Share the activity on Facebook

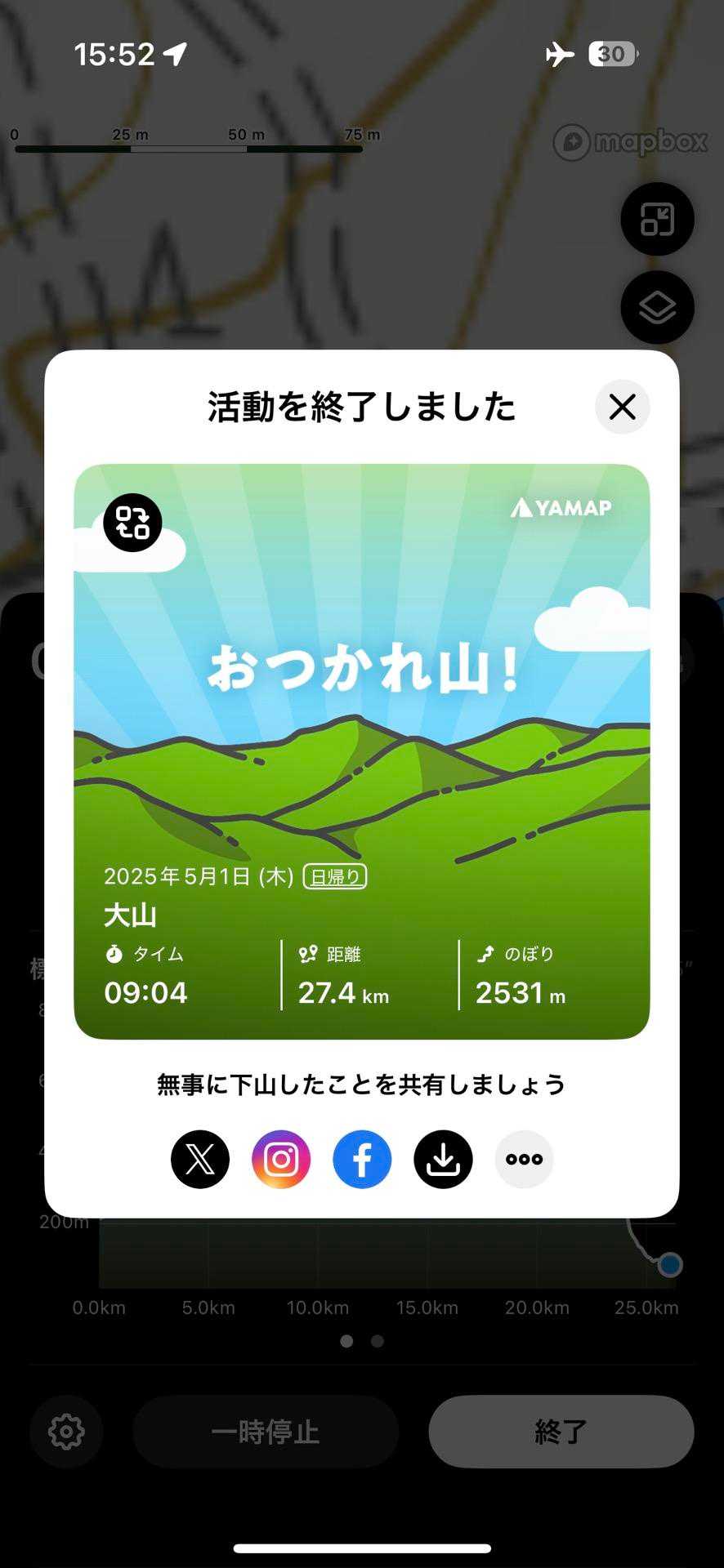click(362, 1159)
